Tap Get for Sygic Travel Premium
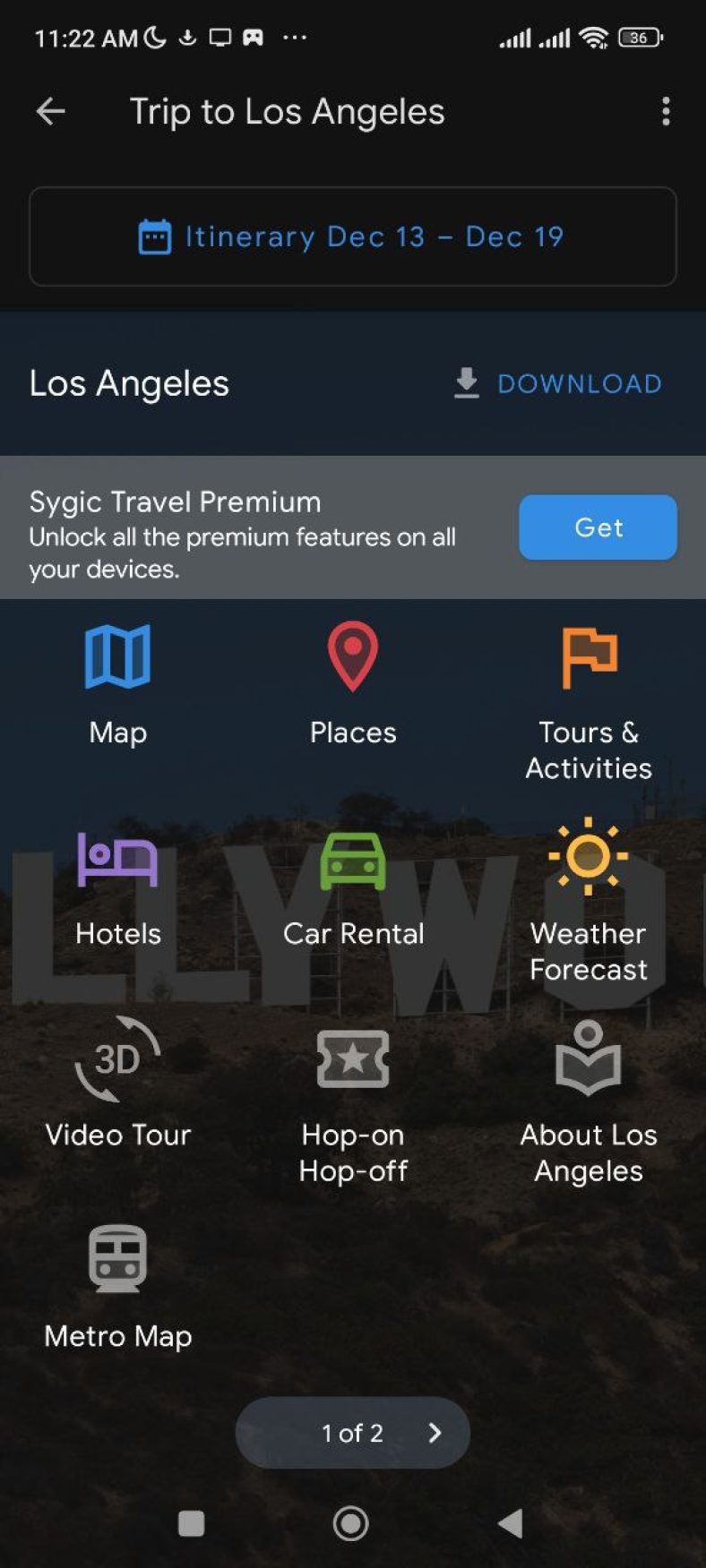This screenshot has height=1568, width=706. point(598,527)
